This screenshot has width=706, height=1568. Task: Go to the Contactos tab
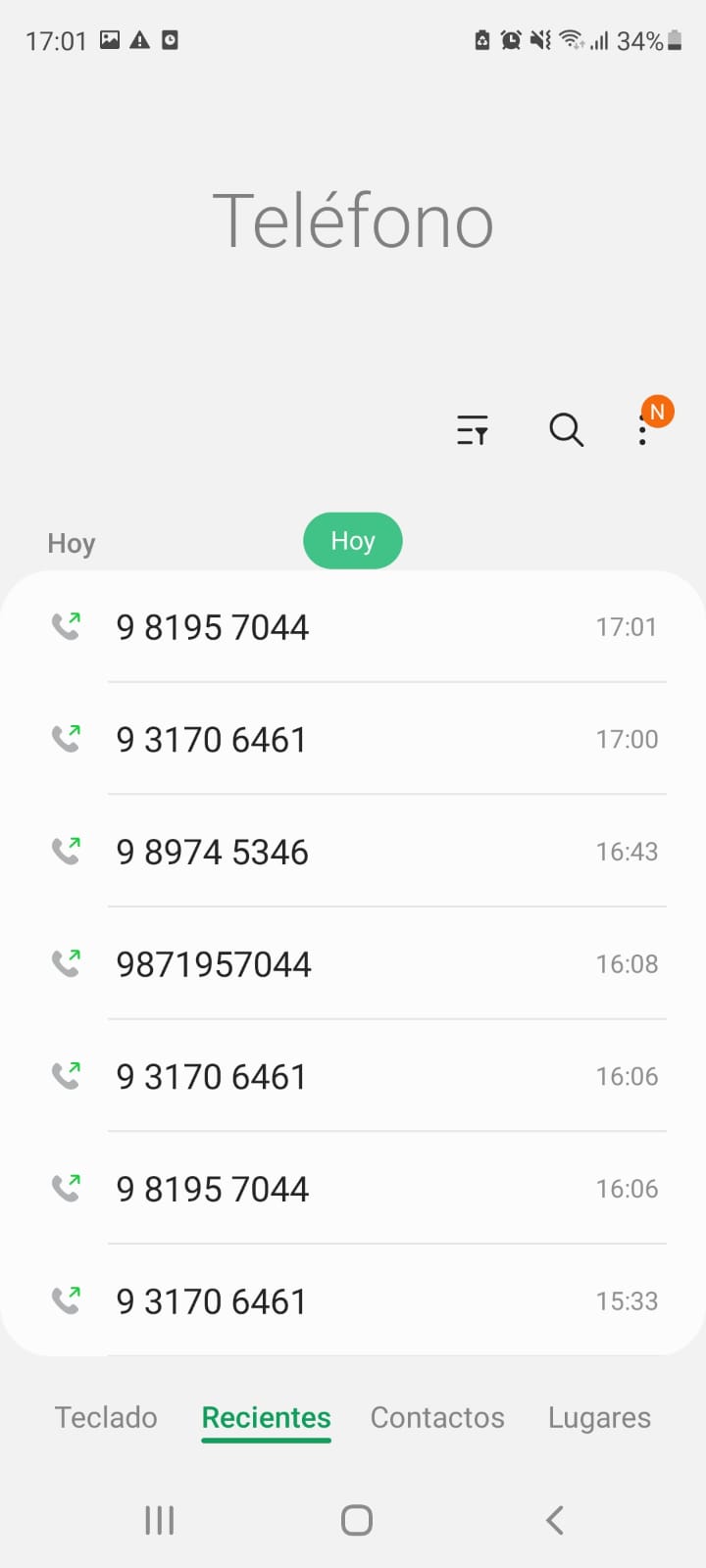437,1417
